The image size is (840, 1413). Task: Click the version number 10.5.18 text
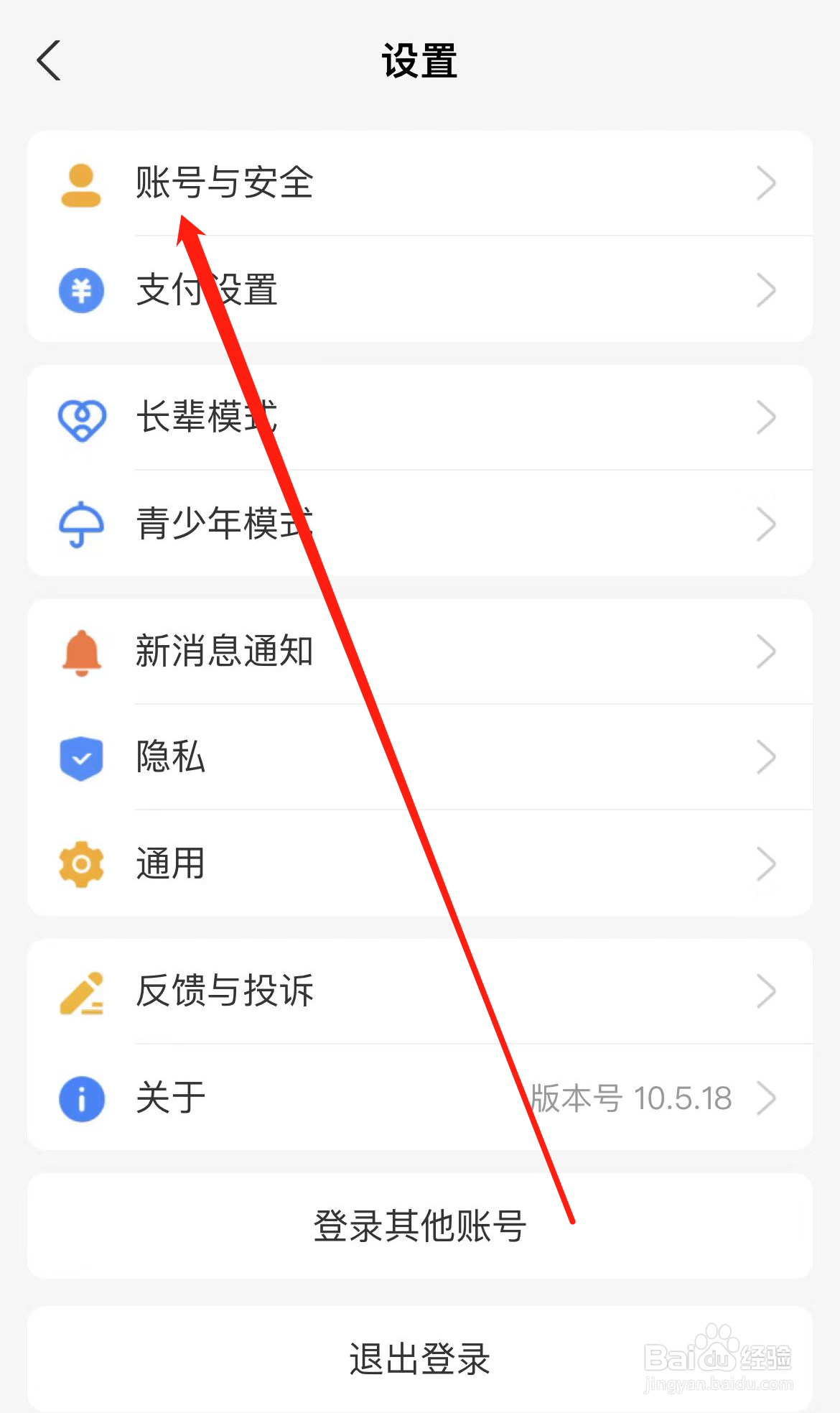pos(632,1098)
